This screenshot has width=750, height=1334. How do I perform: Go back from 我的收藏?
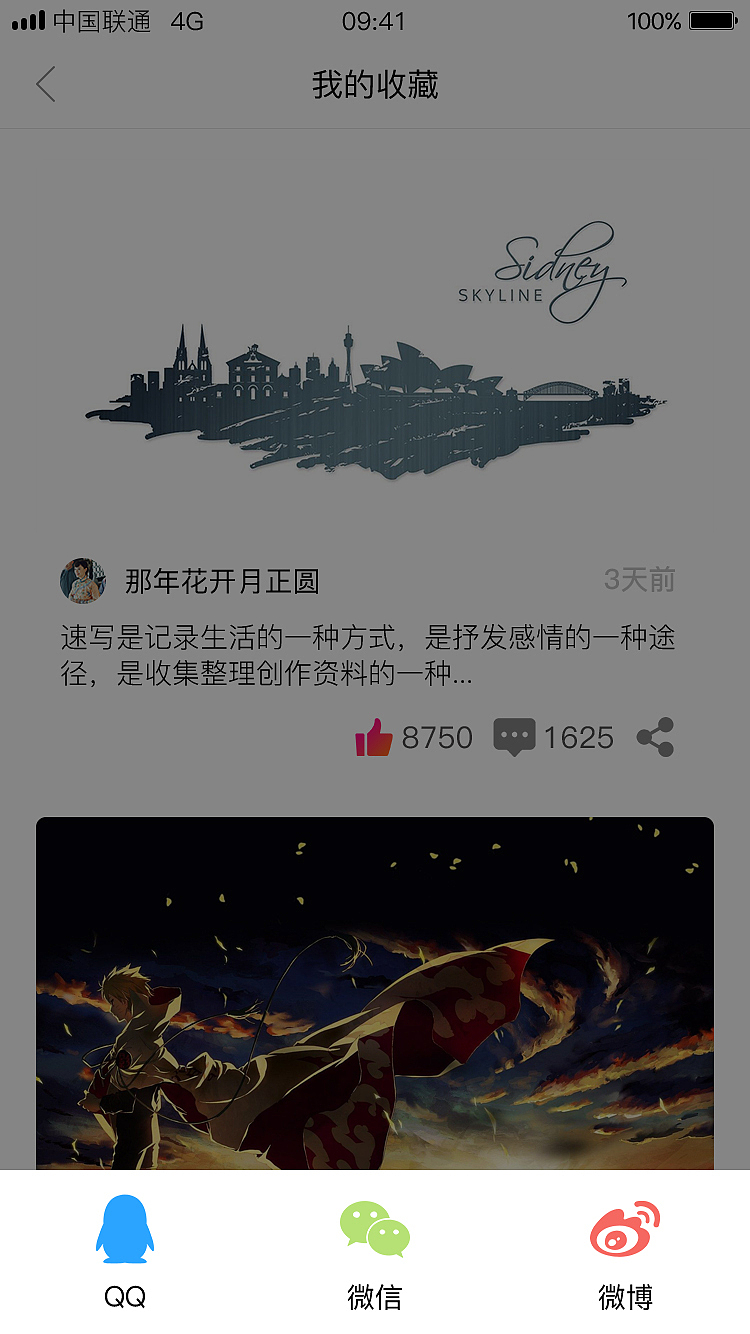[x=46, y=85]
